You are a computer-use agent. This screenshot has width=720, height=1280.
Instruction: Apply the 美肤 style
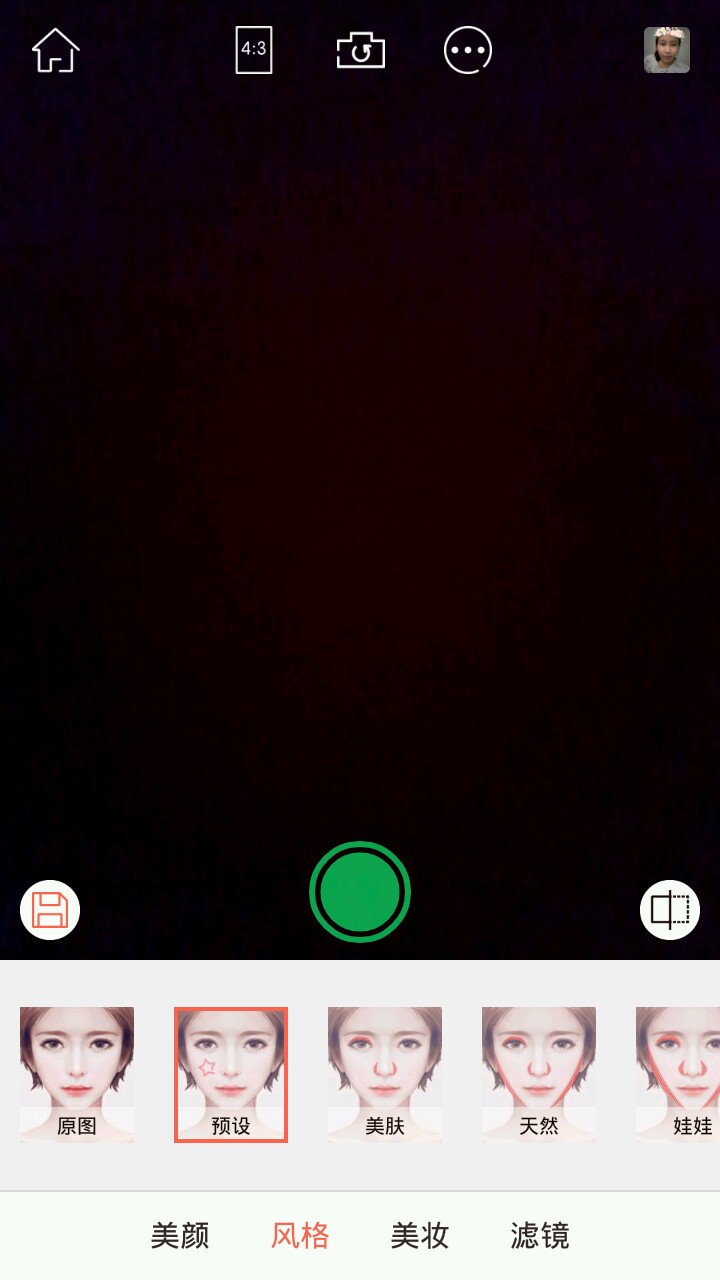(x=385, y=1074)
